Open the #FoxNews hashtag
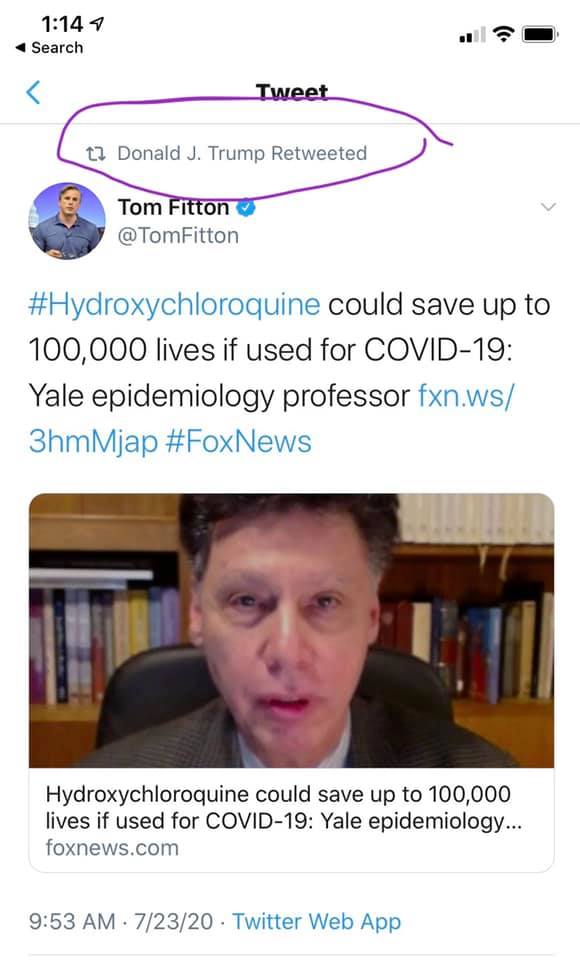Screen dimensions: 580x960 [238, 441]
